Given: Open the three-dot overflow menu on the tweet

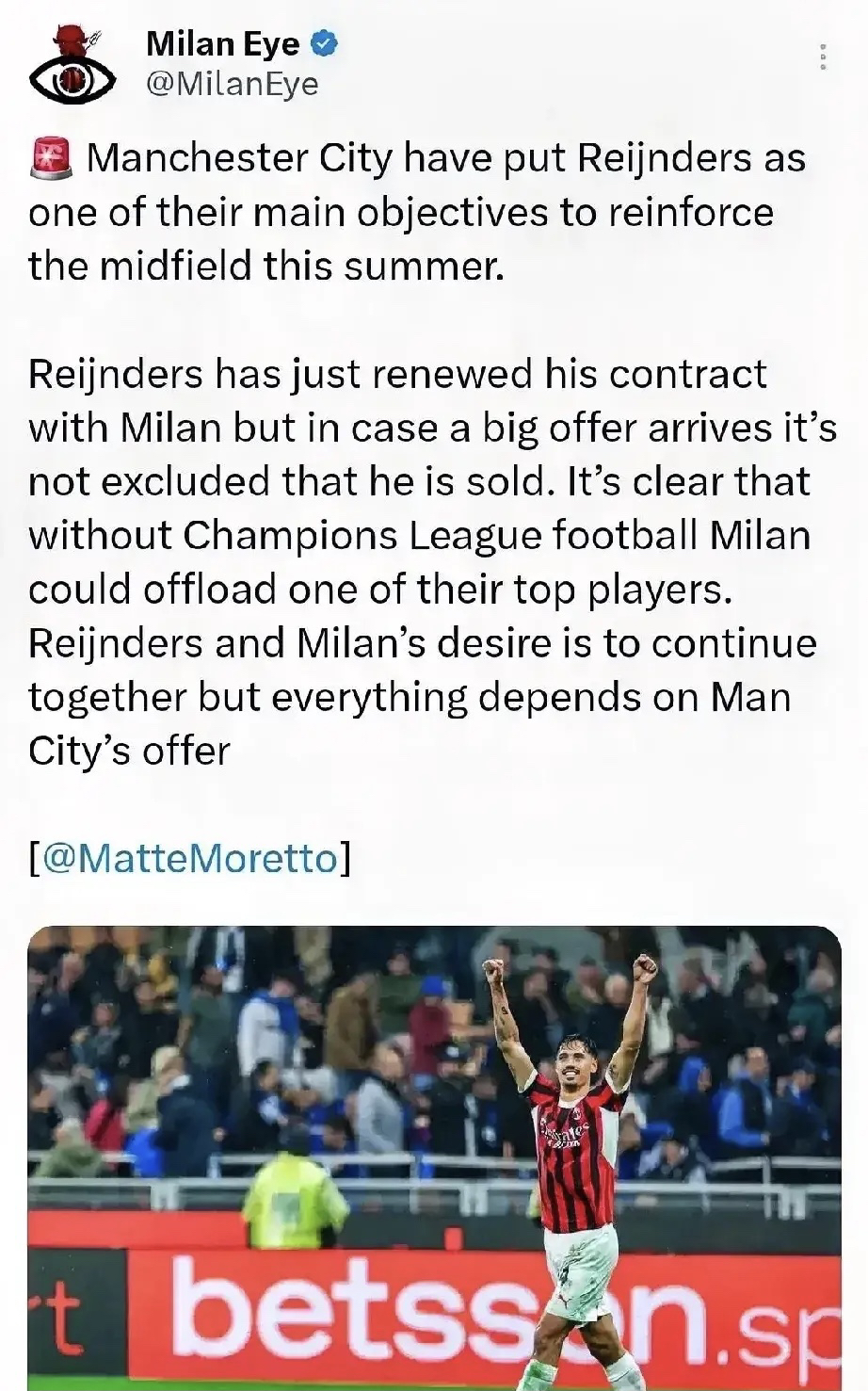Looking at the screenshot, I should coord(822,57).
